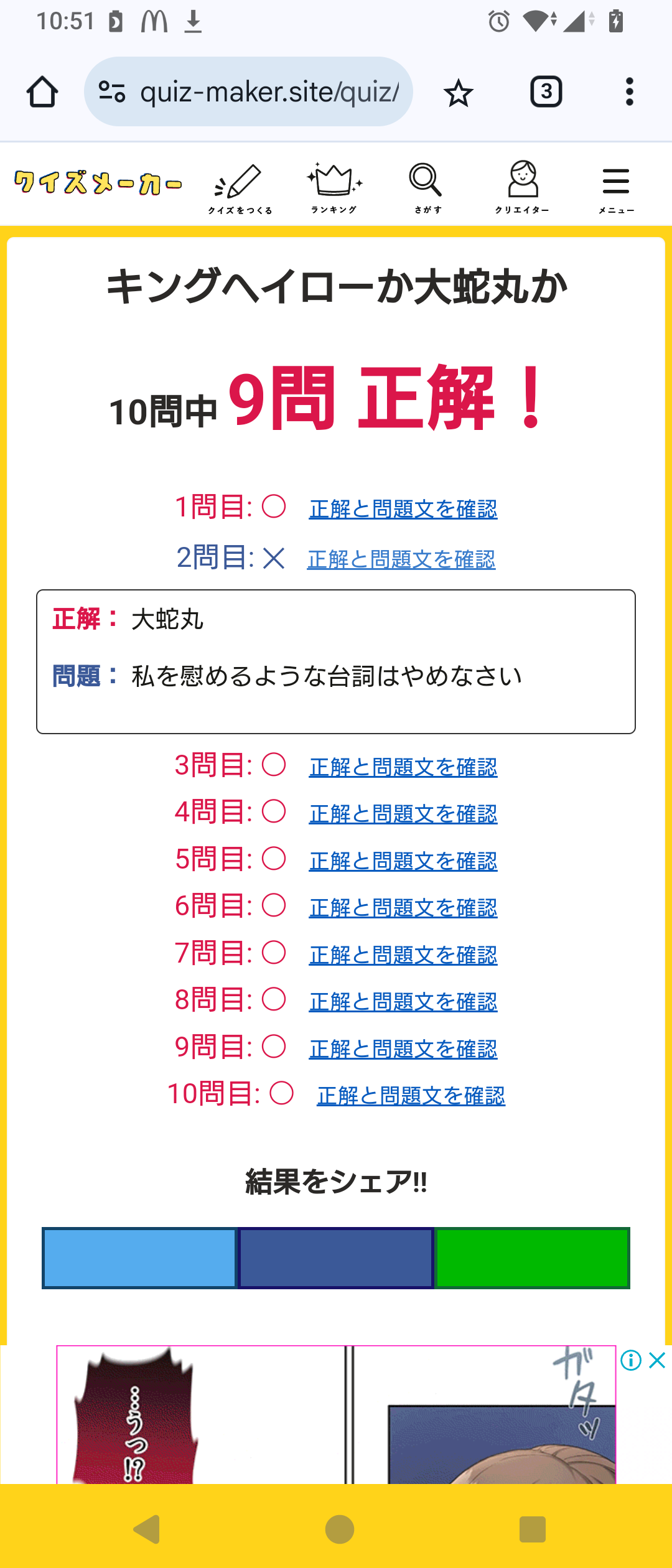This screenshot has width=672, height=1568.
Task: Share result via the green button
Action: click(x=532, y=1258)
